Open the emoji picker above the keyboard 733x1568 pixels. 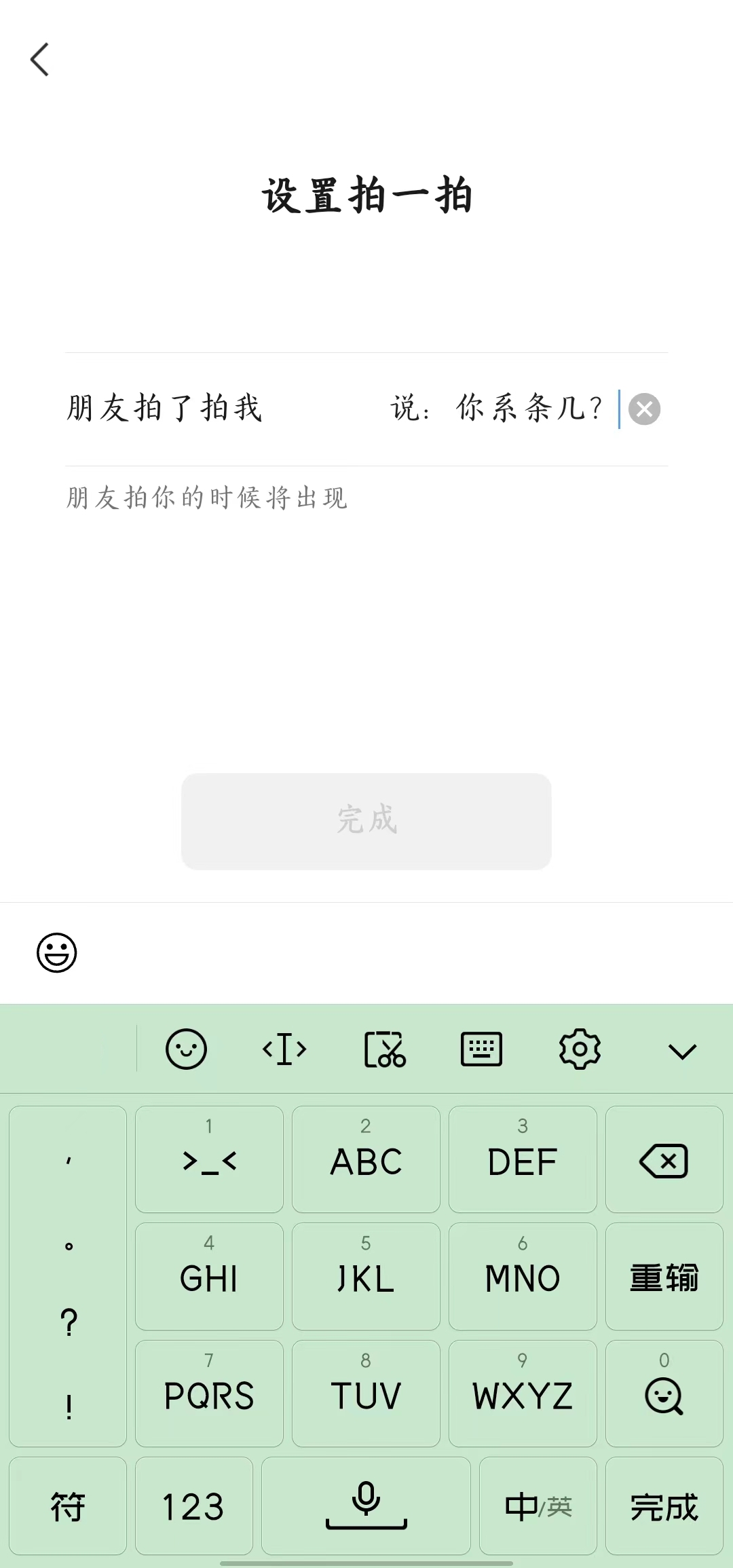tap(57, 952)
